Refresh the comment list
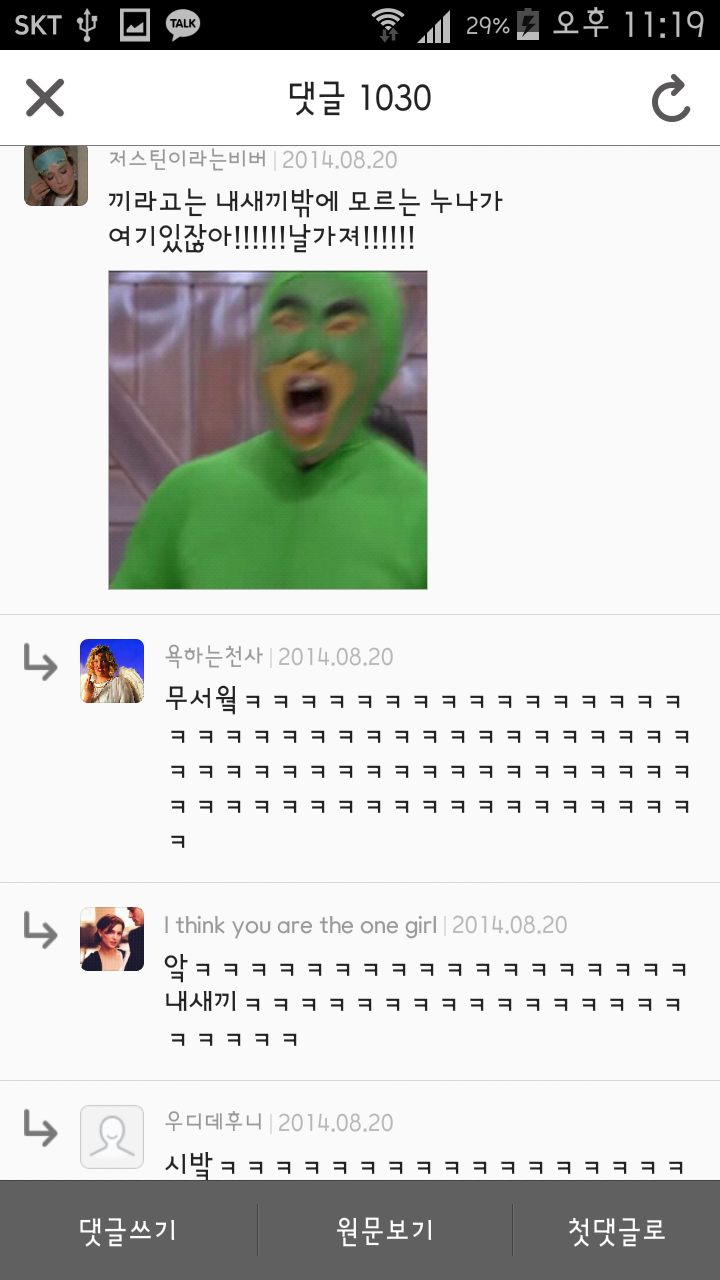 tap(671, 98)
